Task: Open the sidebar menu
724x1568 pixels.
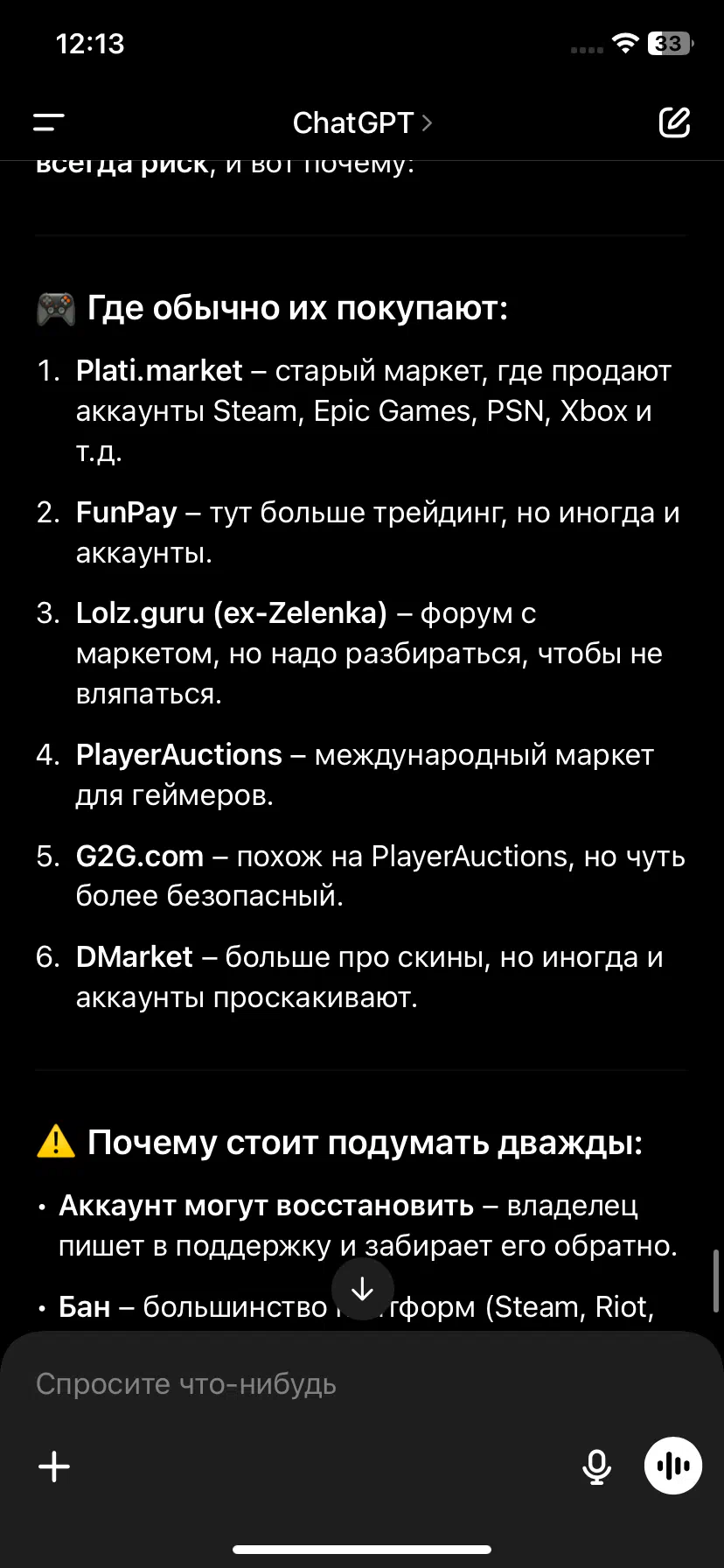Action: pos(49,122)
